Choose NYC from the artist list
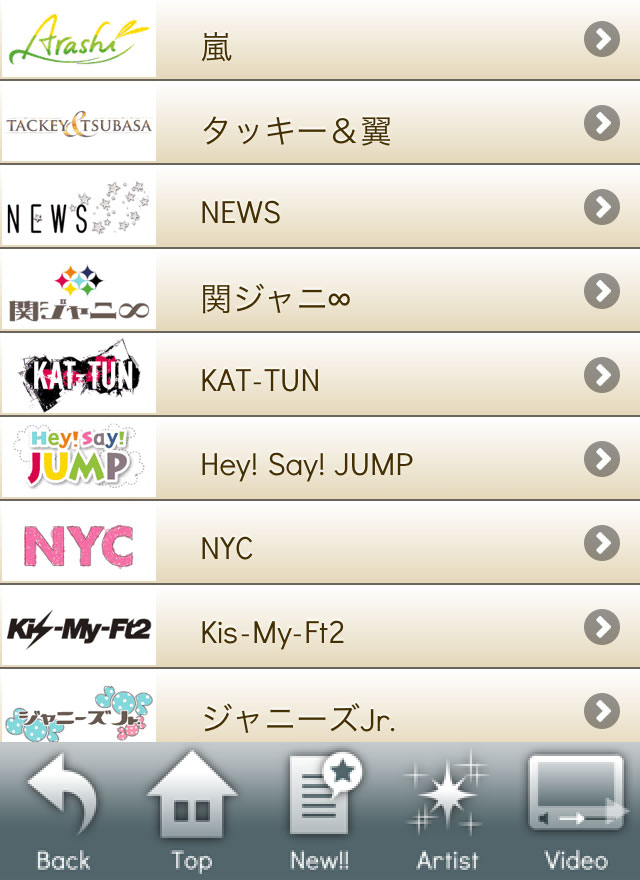 pos(320,545)
